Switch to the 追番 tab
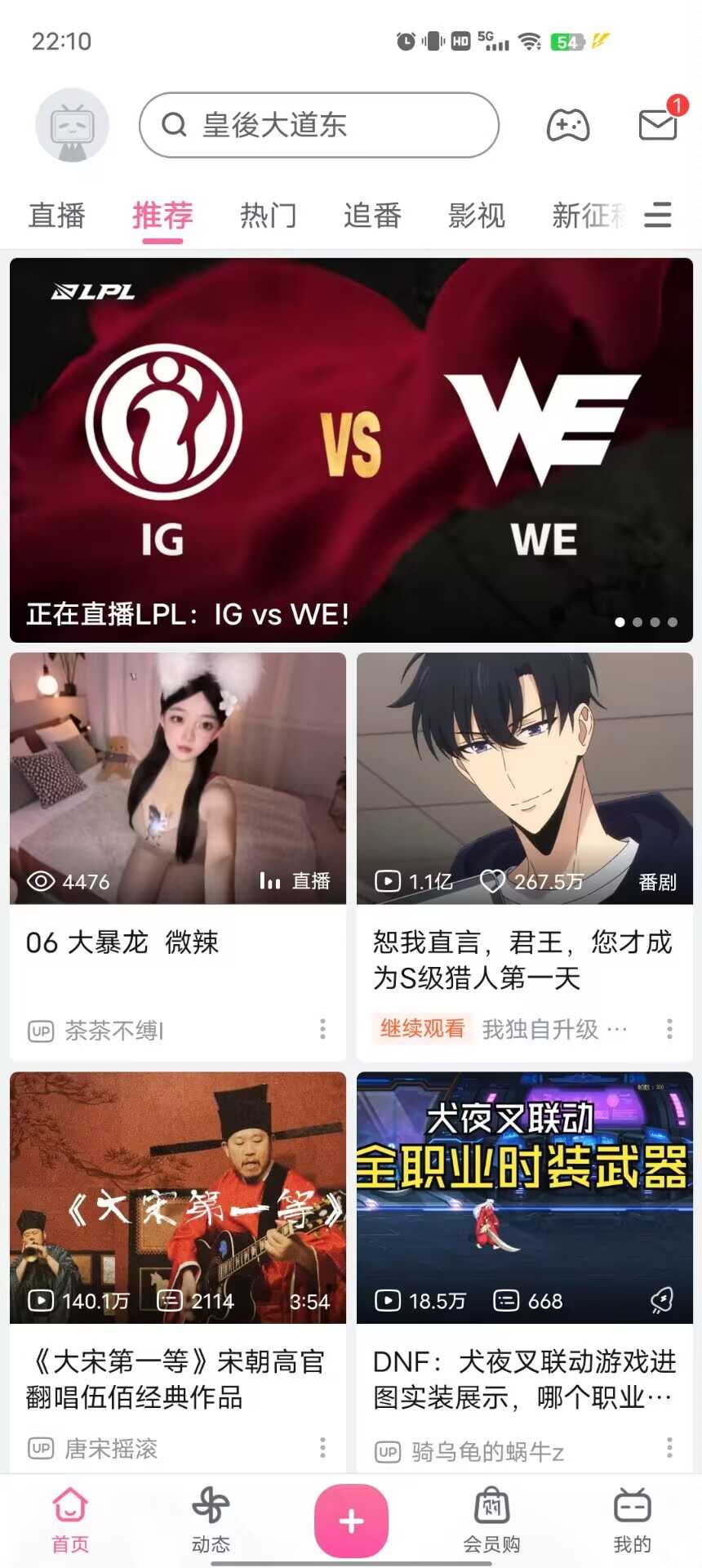The height and width of the screenshot is (1568, 702). [372, 216]
